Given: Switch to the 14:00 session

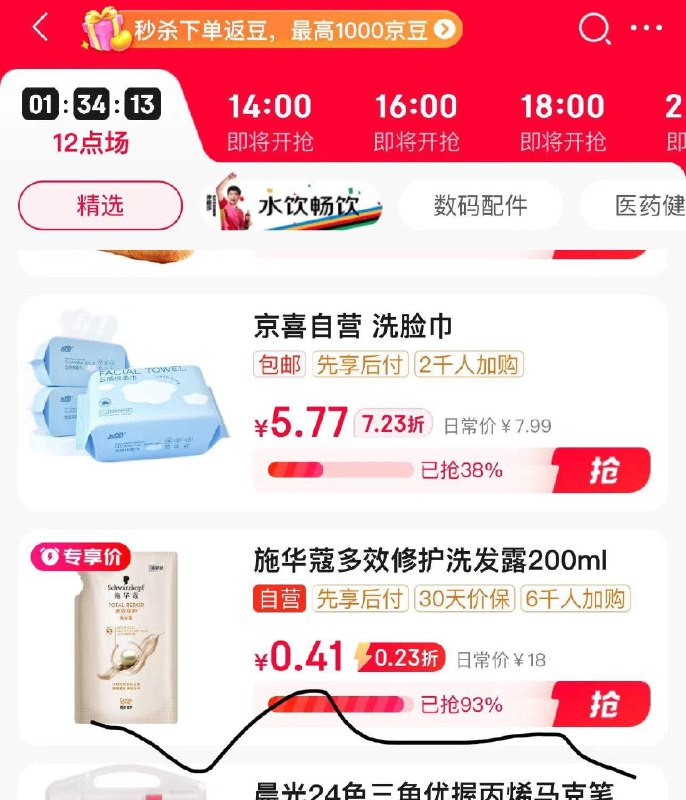Looking at the screenshot, I should pos(270,121).
